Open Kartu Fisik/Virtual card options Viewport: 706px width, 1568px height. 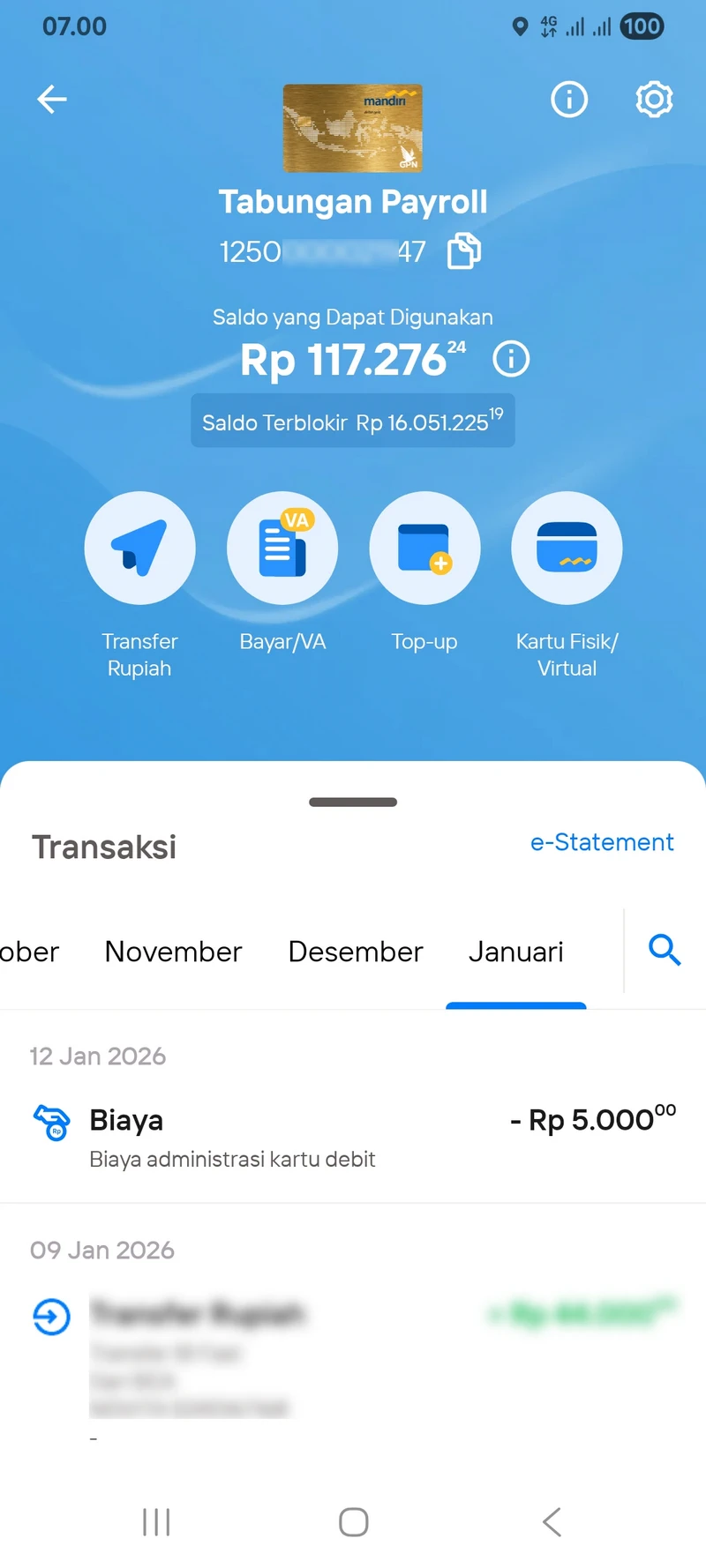pyautogui.click(x=567, y=548)
